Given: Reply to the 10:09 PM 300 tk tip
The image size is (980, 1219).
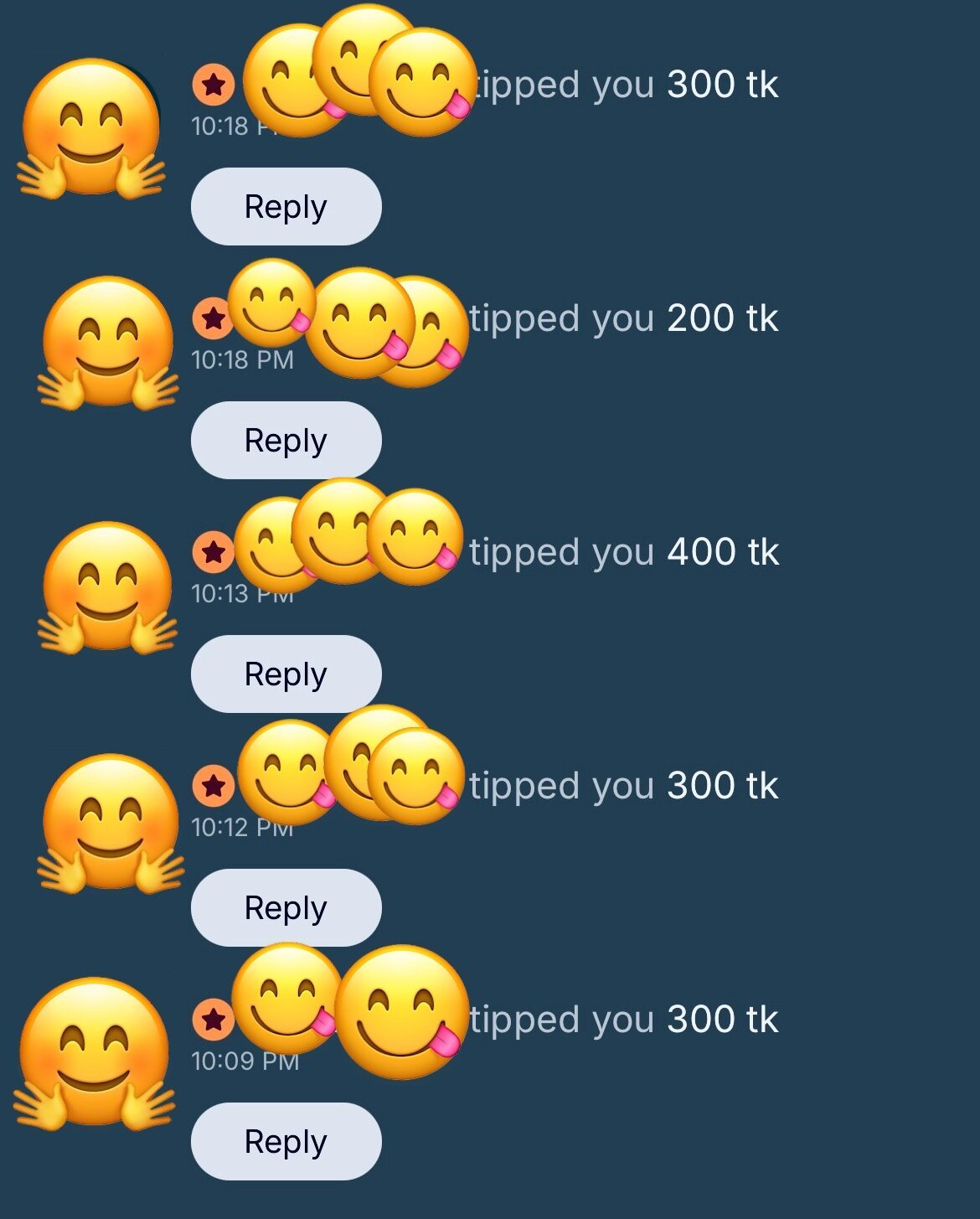Looking at the screenshot, I should pos(286,1141).
